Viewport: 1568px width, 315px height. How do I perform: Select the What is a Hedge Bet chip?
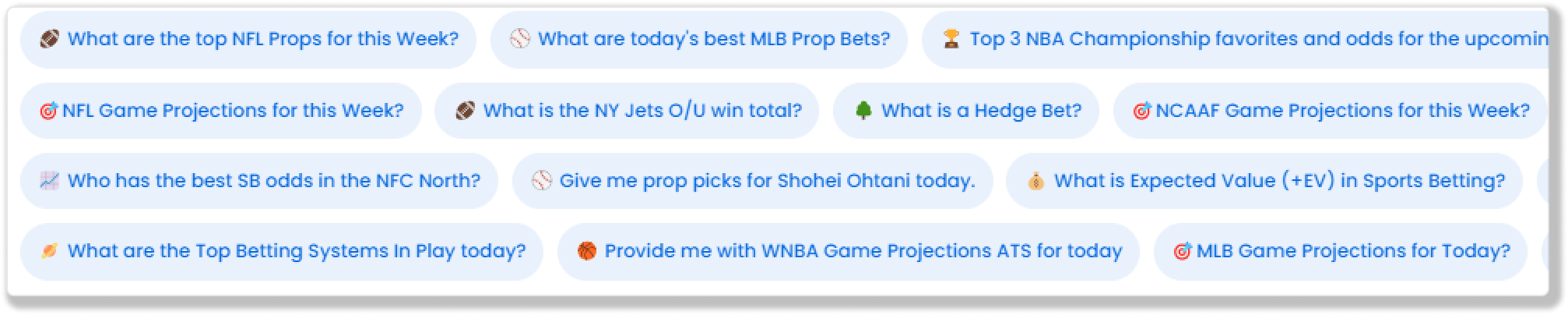click(x=966, y=111)
